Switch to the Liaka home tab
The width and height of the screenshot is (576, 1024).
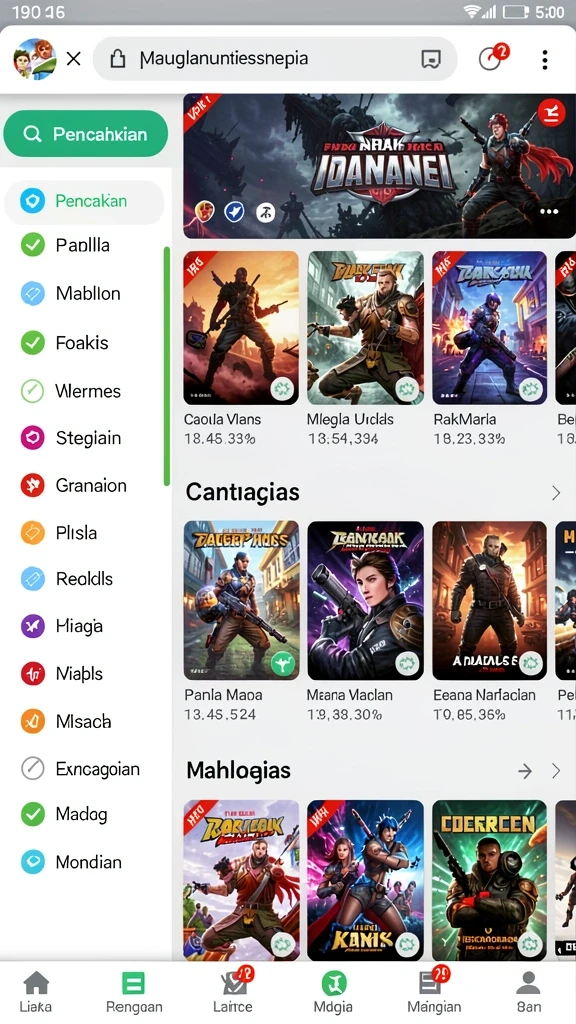pyautogui.click(x=36, y=991)
